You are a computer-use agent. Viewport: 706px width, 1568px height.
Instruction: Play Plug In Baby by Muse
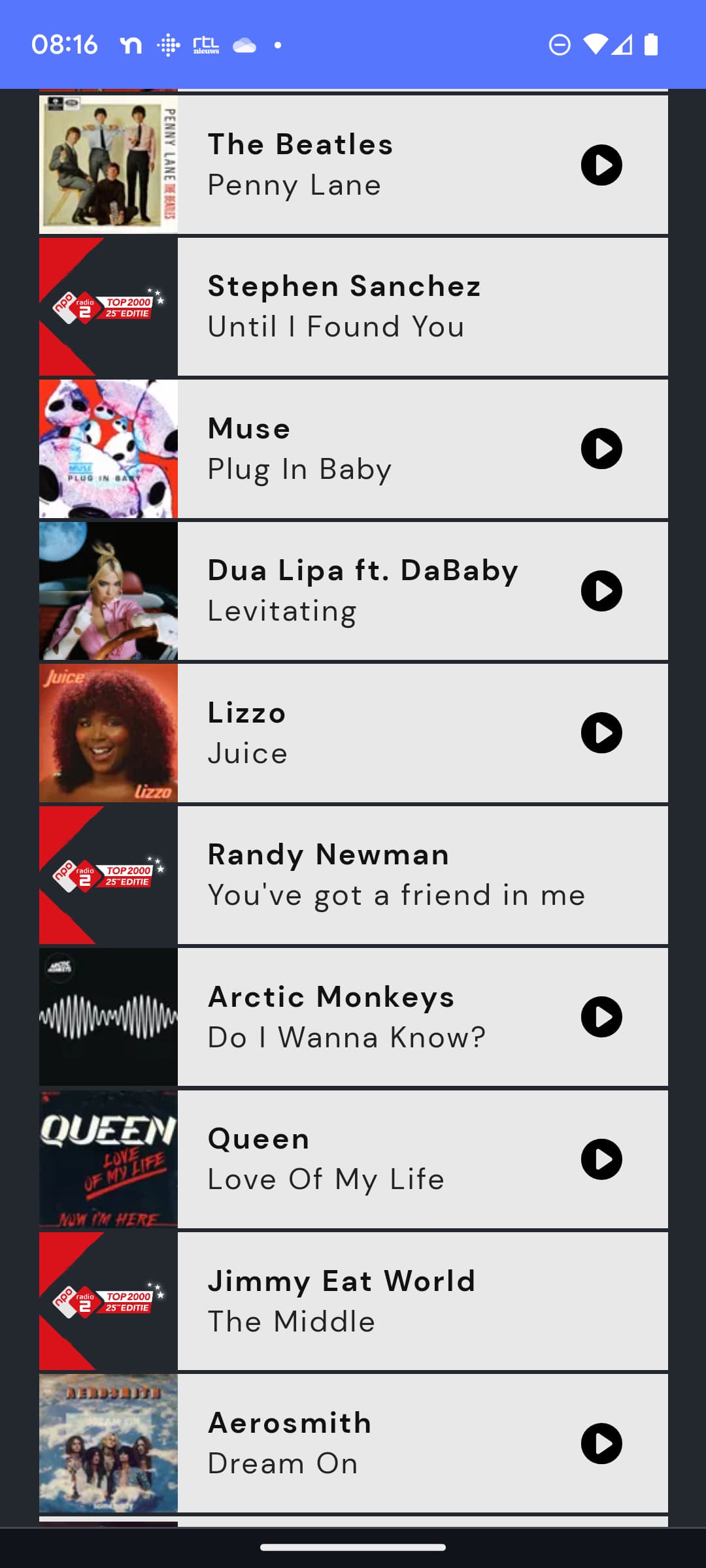click(x=601, y=449)
